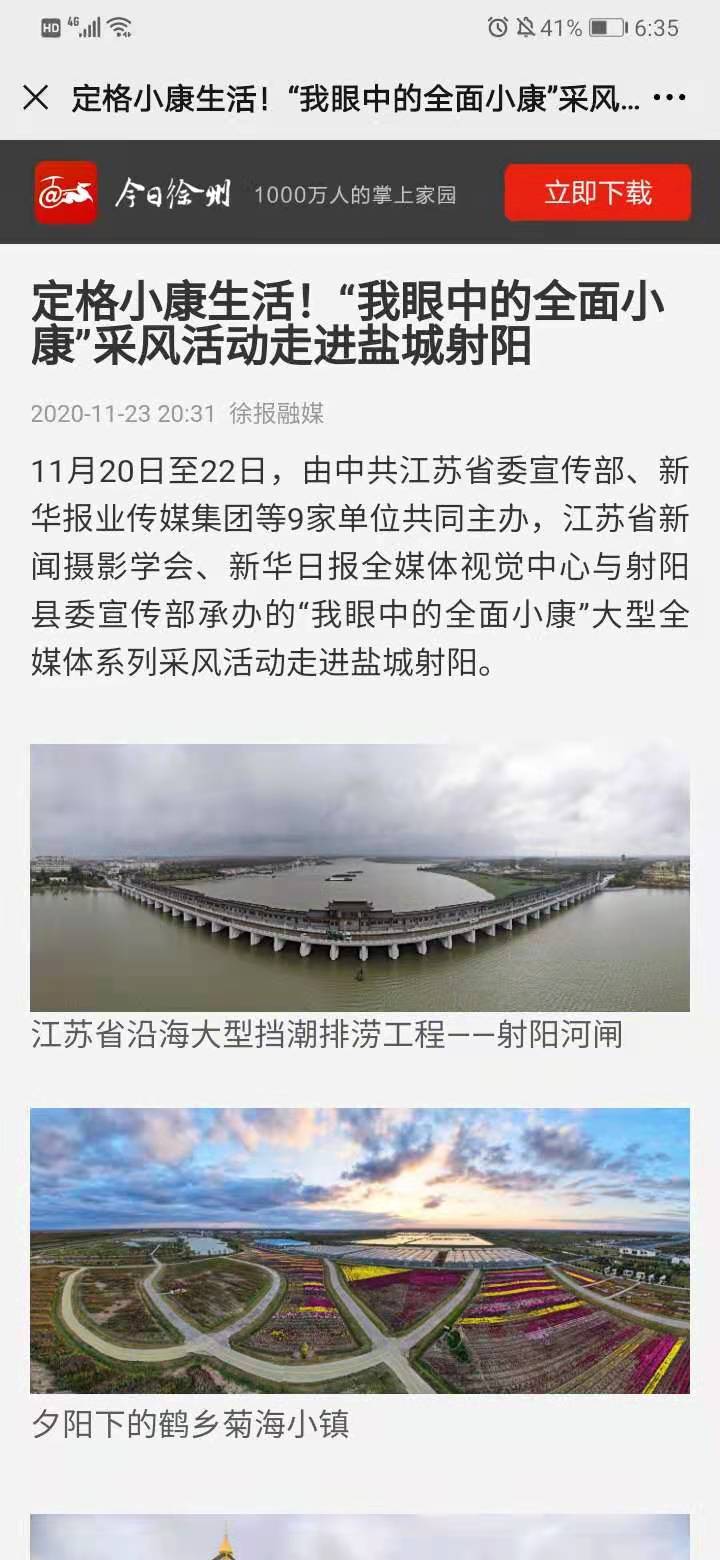Open the 射阳河闸 panorama photo
This screenshot has height=1560, width=720.
[360, 877]
